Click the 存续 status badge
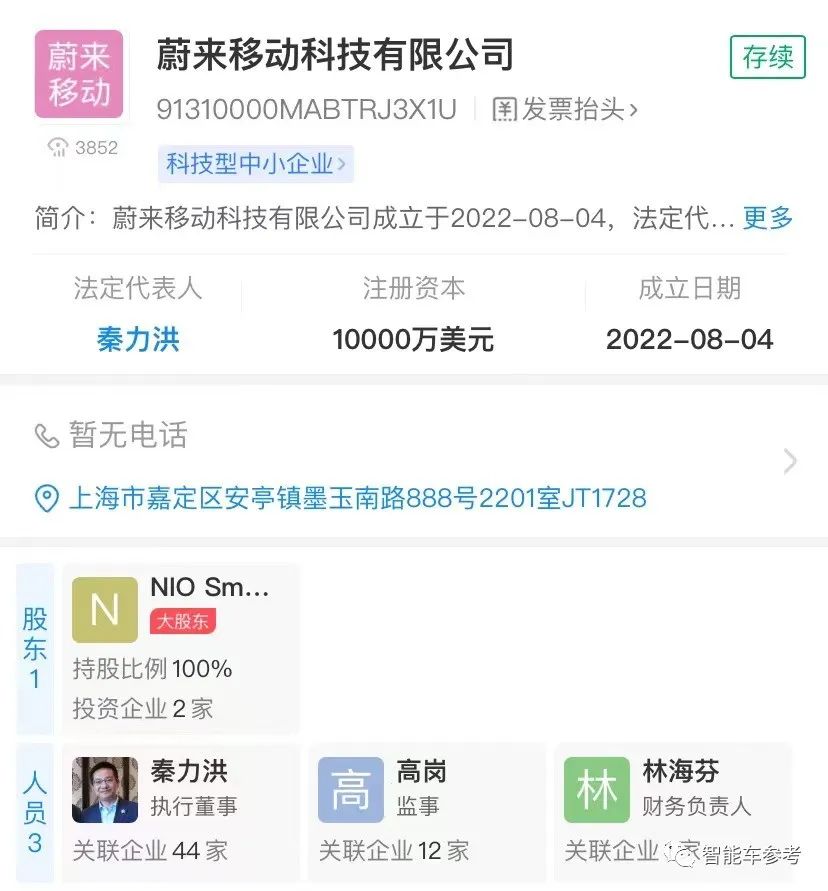828x891 pixels. point(766,60)
